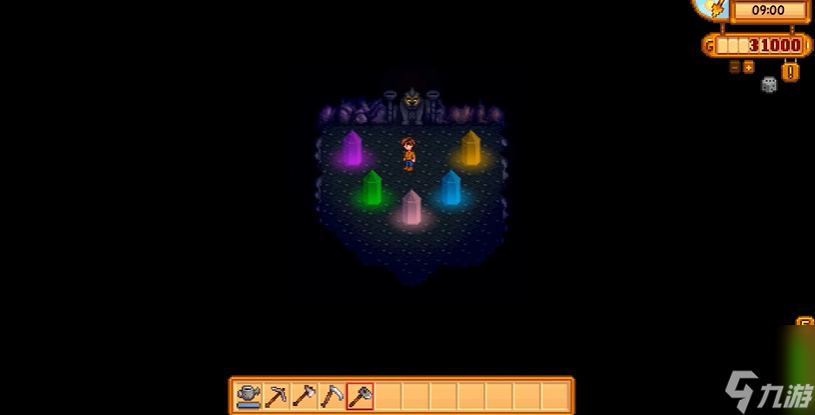This screenshot has width=815, height=415.
Task: Select the watering can in the toolbar
Action: point(248,396)
